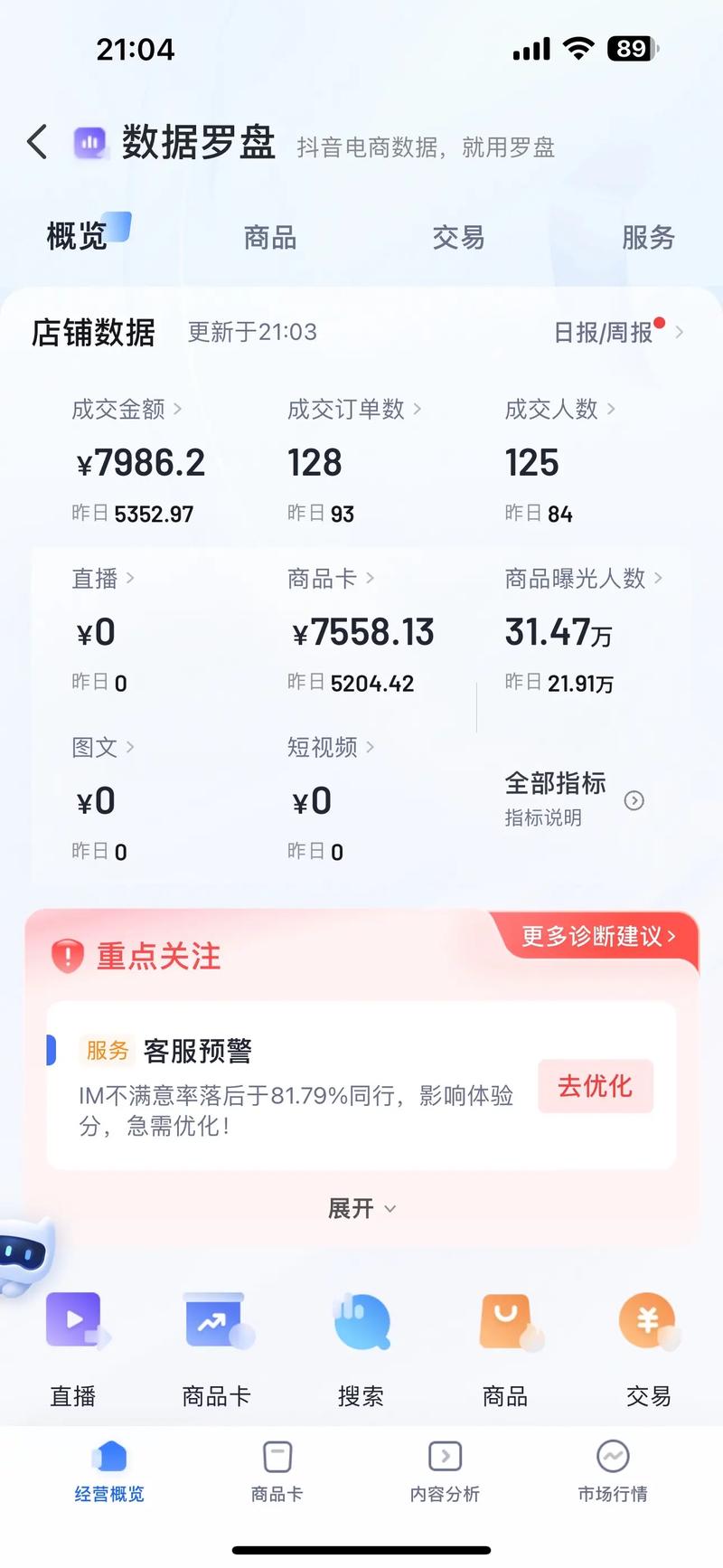Screen dimensions: 723x1568
Task: Open 成交订单数 details
Action: 353,410
